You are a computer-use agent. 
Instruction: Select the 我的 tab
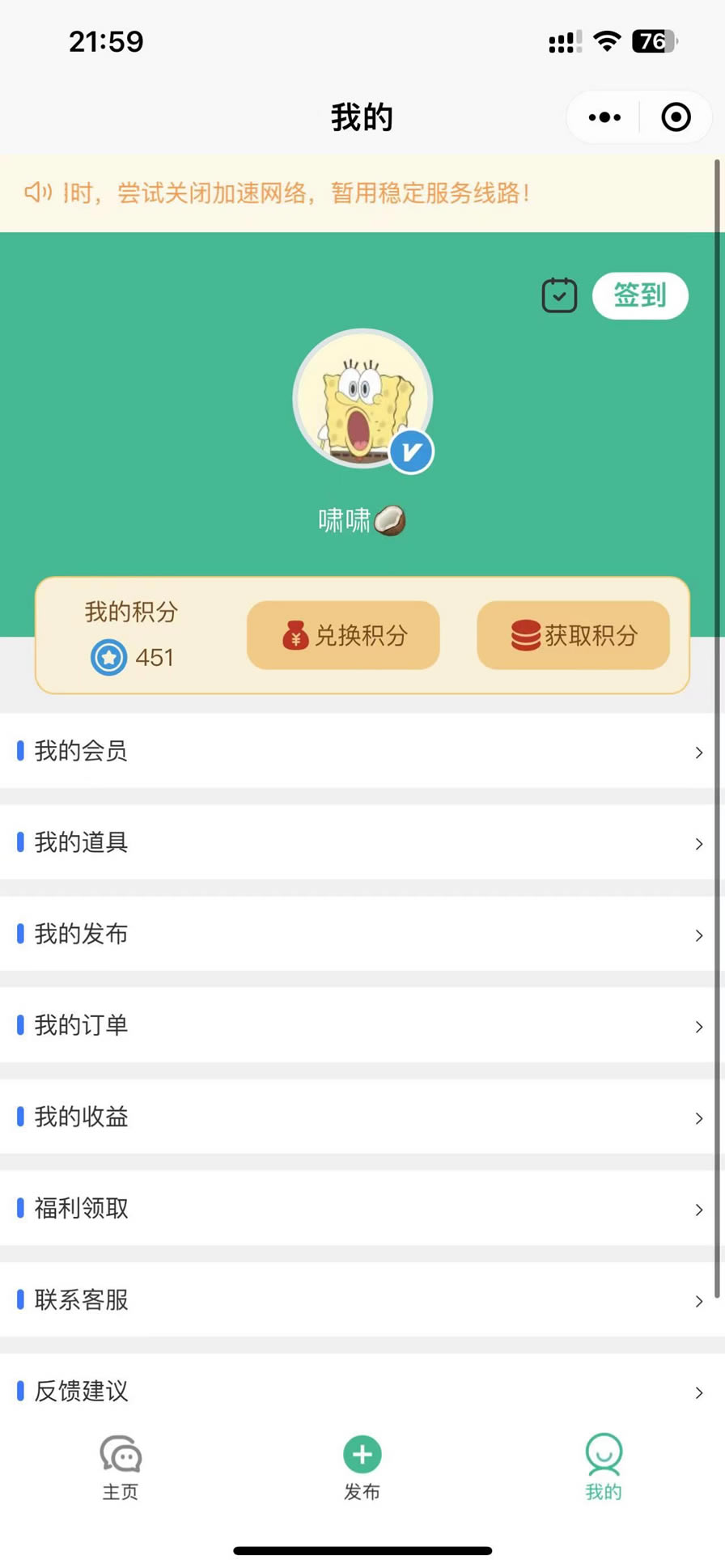coord(604,1467)
